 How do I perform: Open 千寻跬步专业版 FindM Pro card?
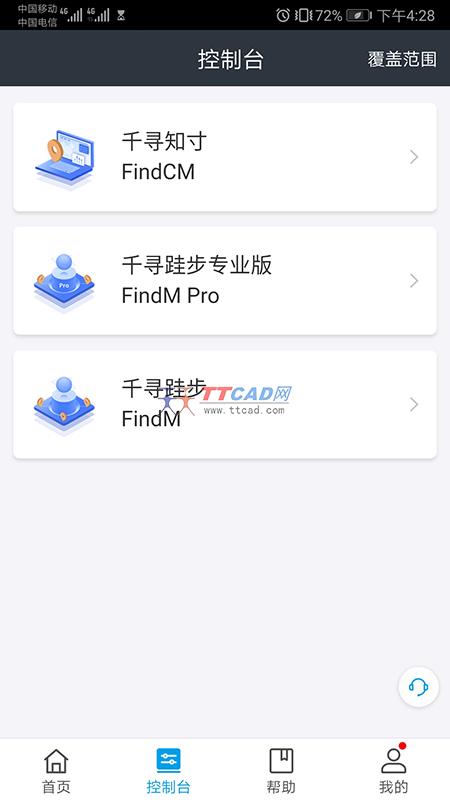click(x=225, y=281)
